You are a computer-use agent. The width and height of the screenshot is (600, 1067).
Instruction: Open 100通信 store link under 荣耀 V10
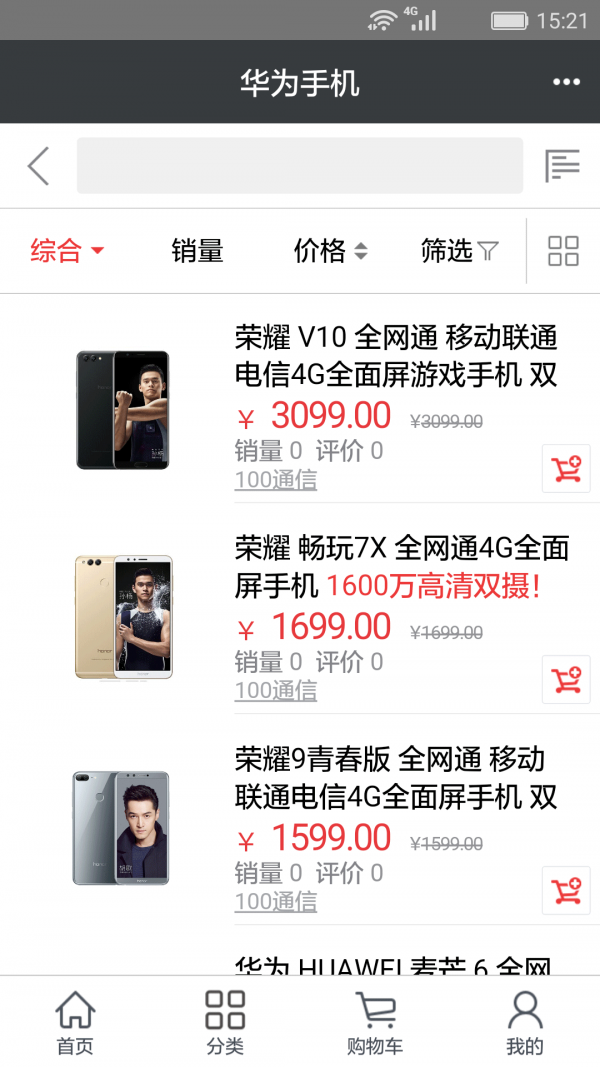click(x=276, y=480)
